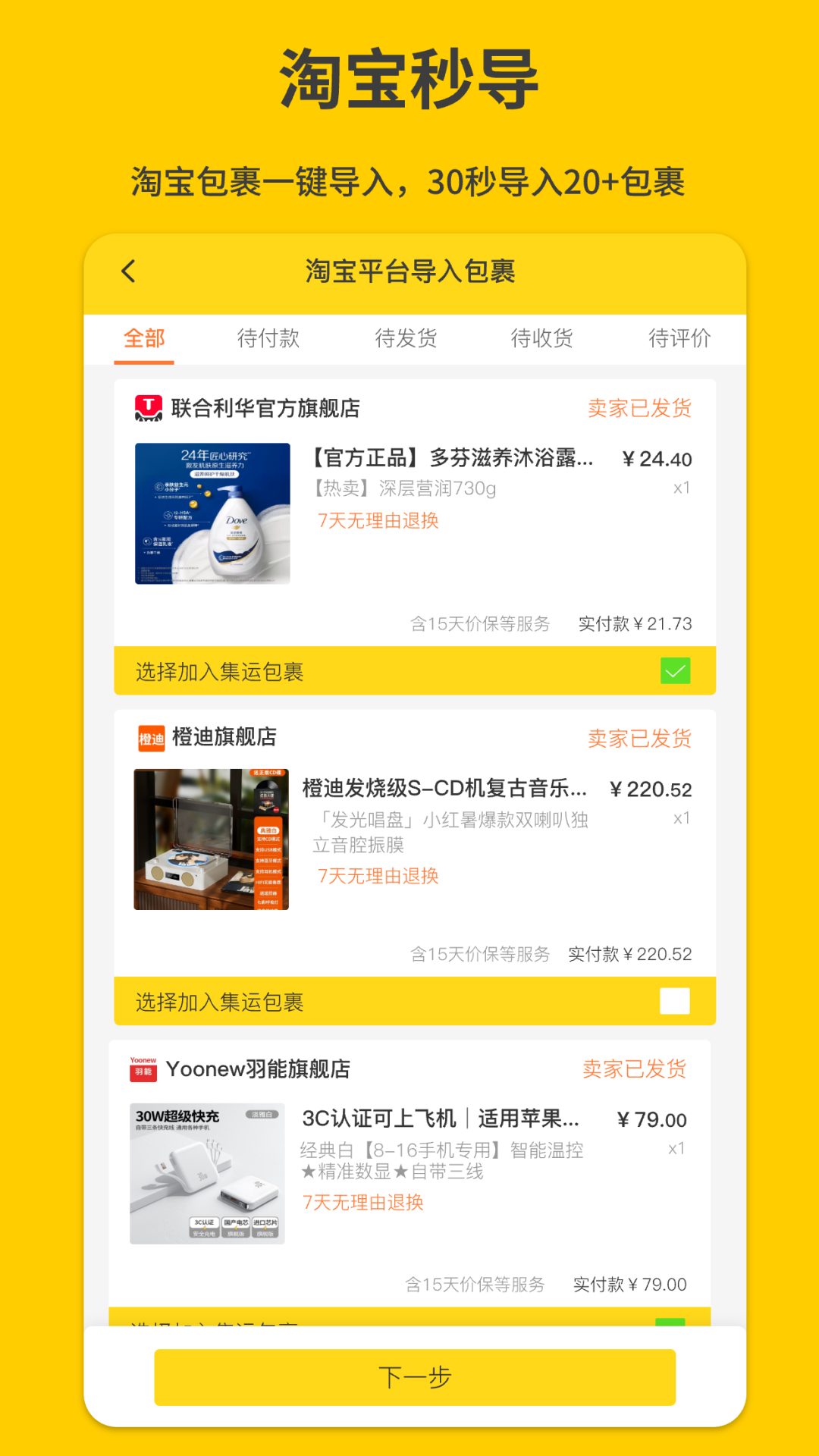This screenshot has width=819, height=1456.
Task: Click 7天无理由退换 link on the Dove item
Action: 378,521
